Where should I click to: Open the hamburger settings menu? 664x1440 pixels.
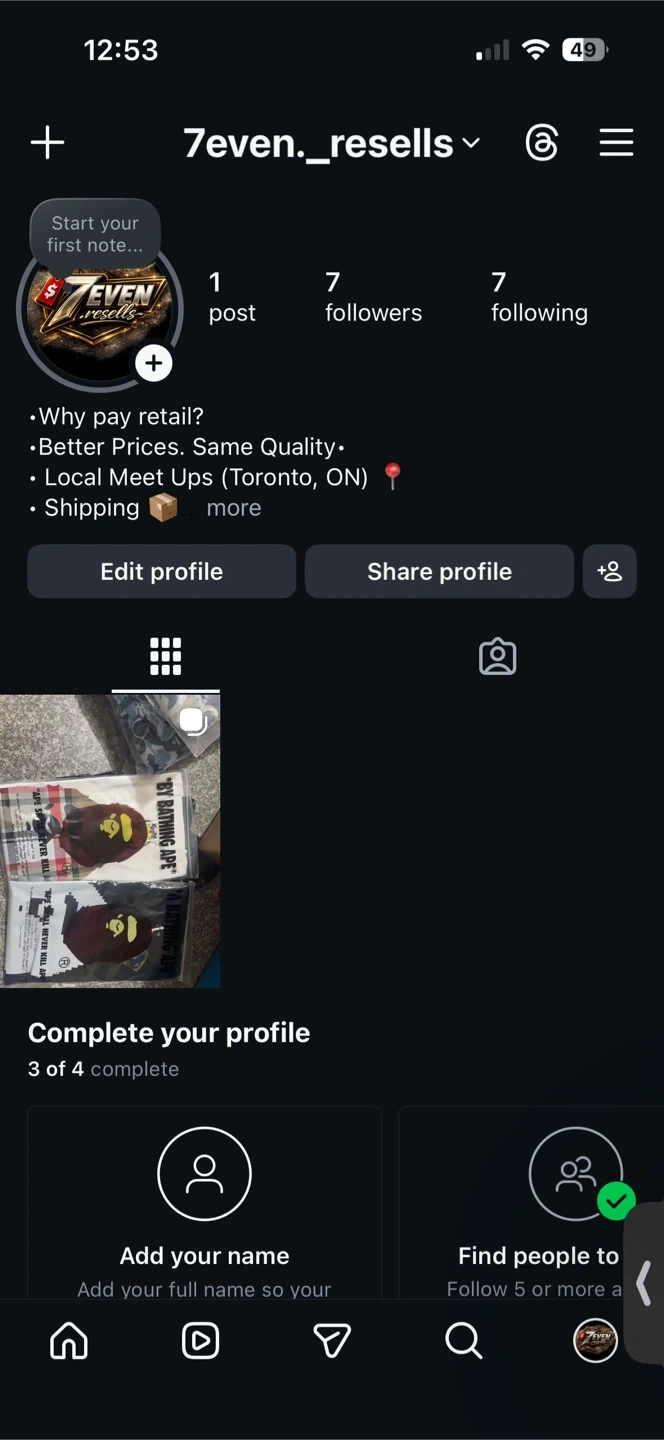click(616, 143)
